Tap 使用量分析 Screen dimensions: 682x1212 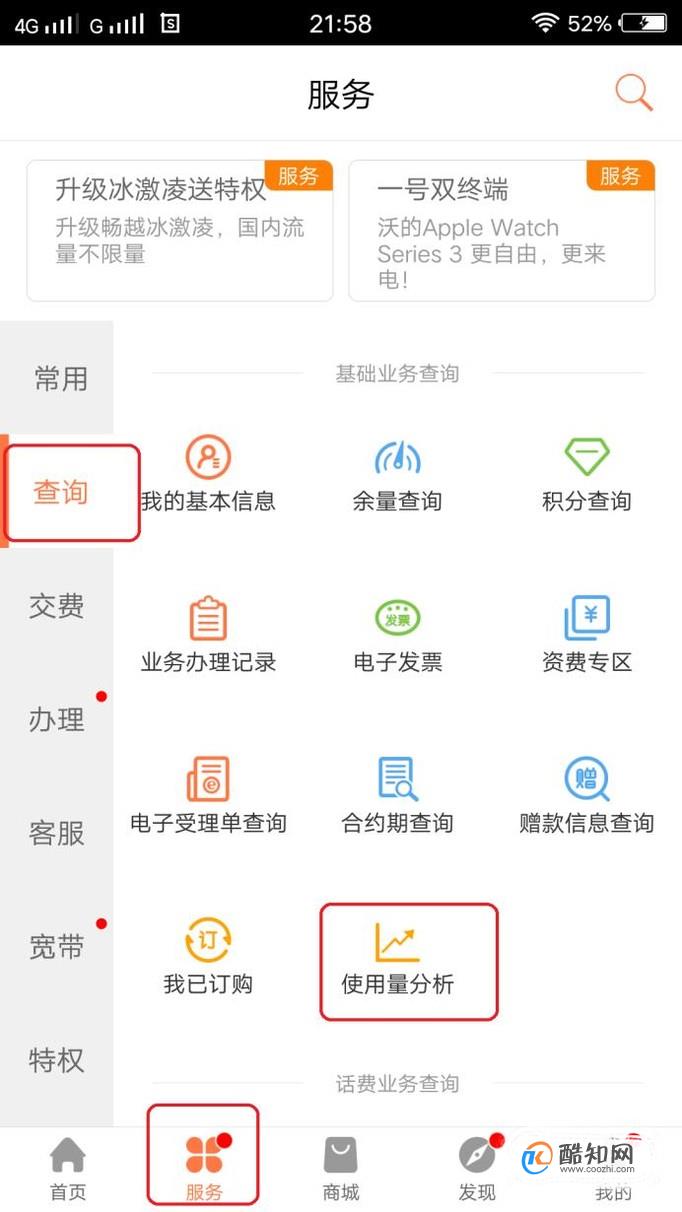[397, 958]
